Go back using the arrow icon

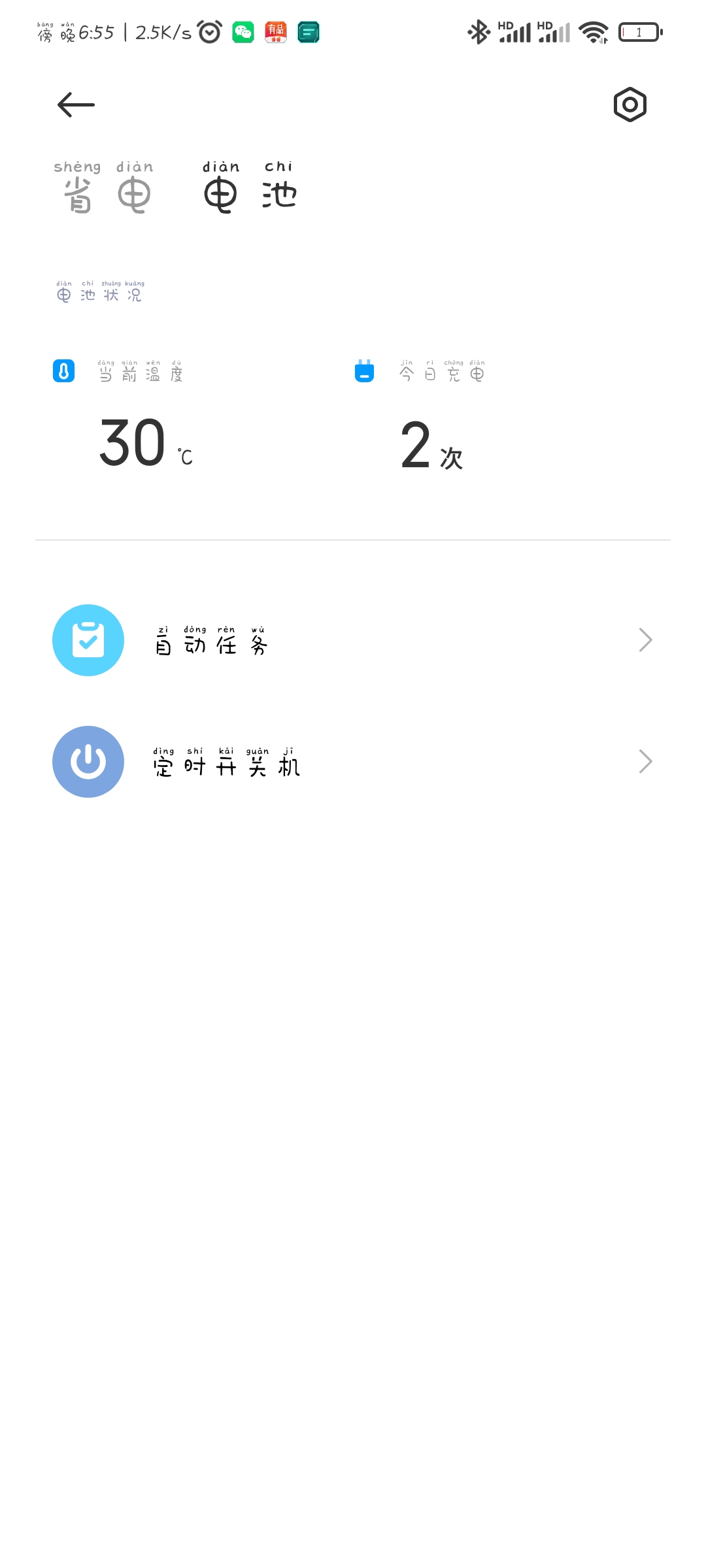coord(76,105)
